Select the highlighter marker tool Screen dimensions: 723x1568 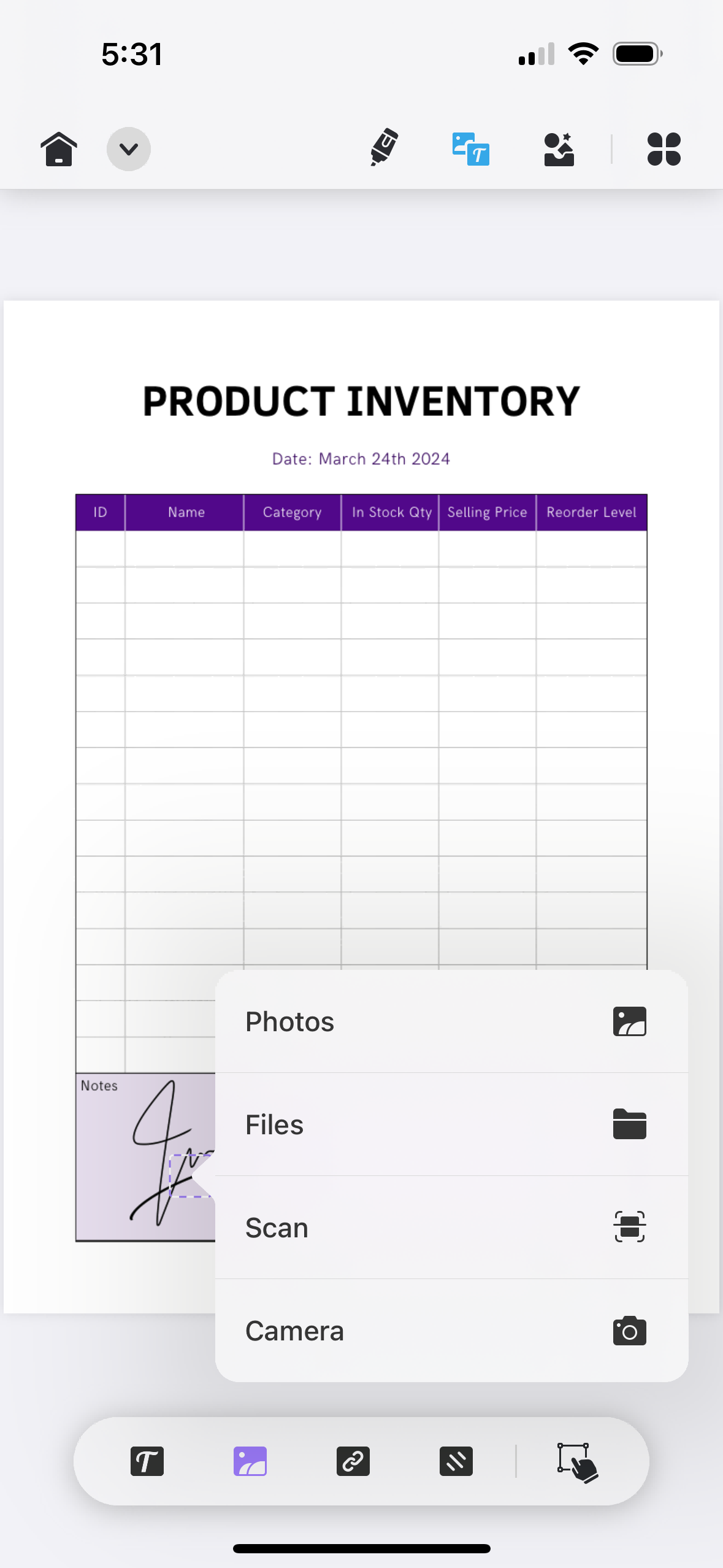click(x=384, y=148)
